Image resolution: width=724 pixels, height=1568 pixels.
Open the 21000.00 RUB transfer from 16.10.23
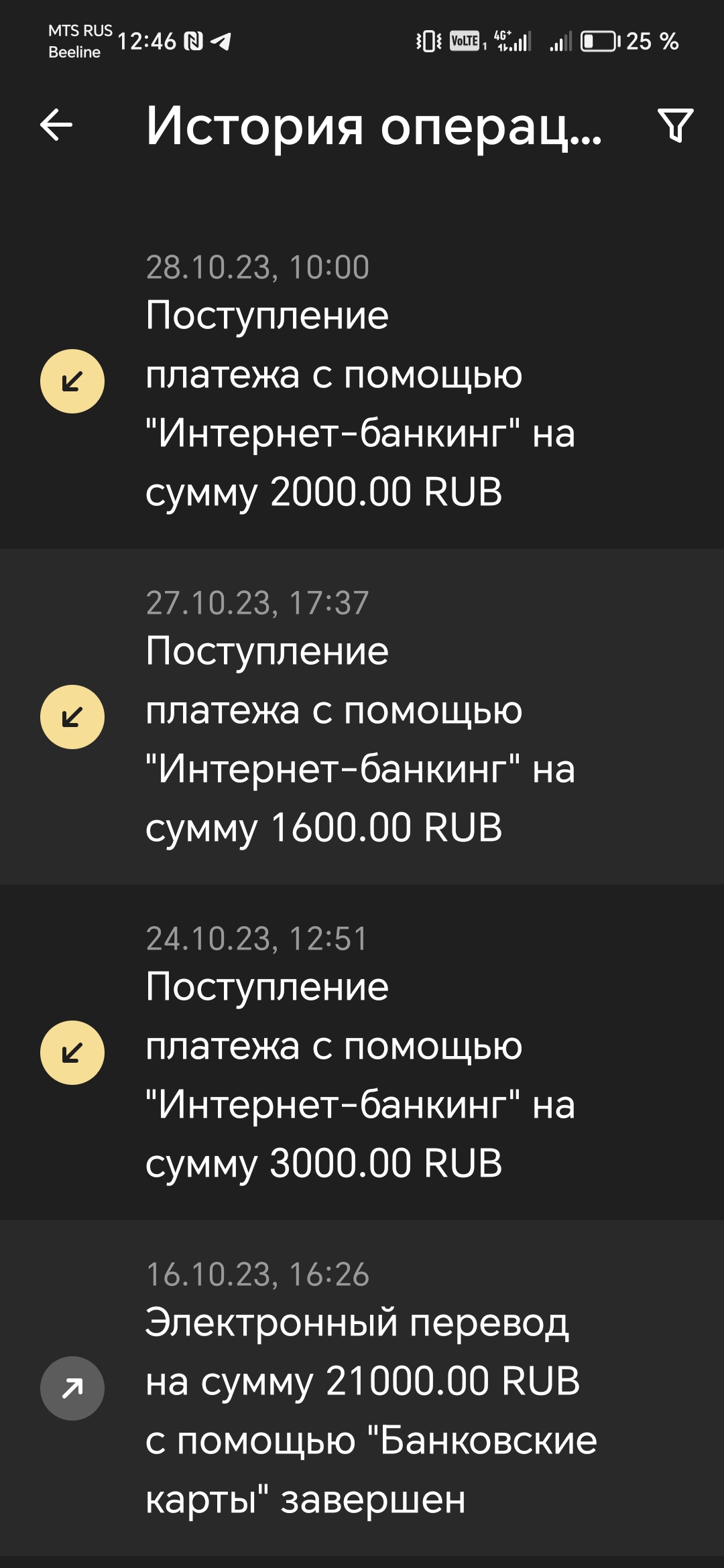362,1388
